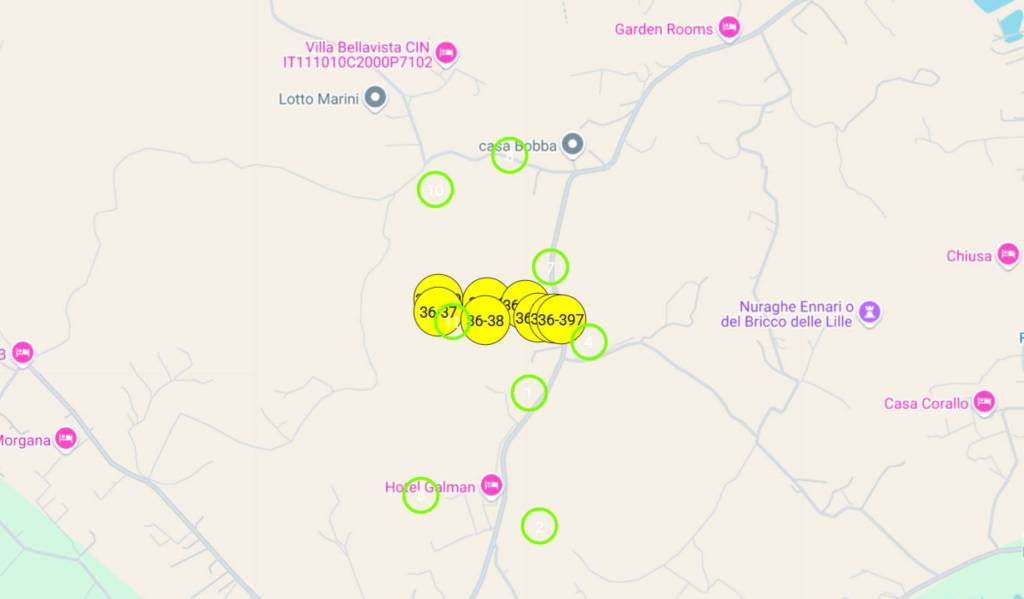Open Chiusa lodging pin
This screenshot has width=1024, height=599.
pyautogui.click(x=1009, y=254)
